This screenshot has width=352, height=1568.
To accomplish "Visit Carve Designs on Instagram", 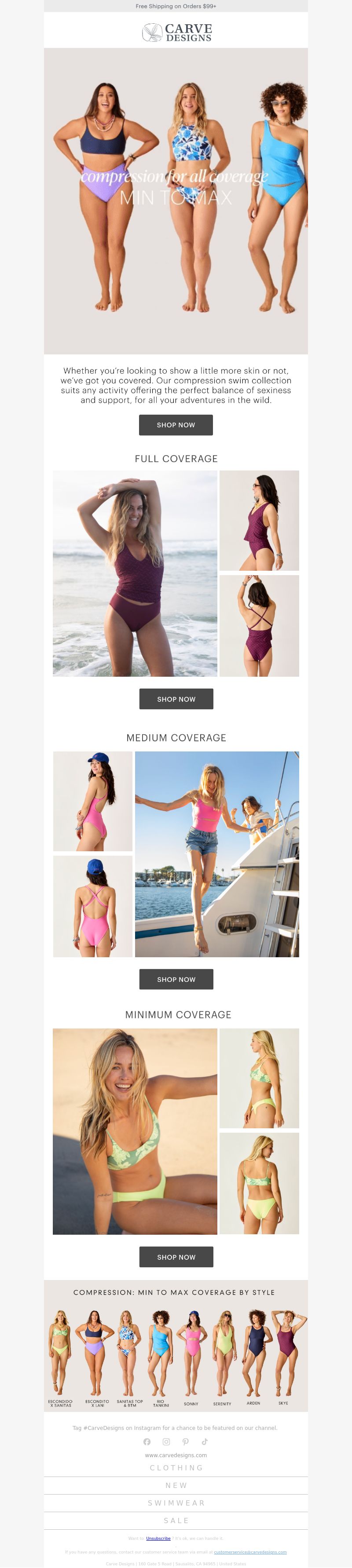I will click(166, 1441).
